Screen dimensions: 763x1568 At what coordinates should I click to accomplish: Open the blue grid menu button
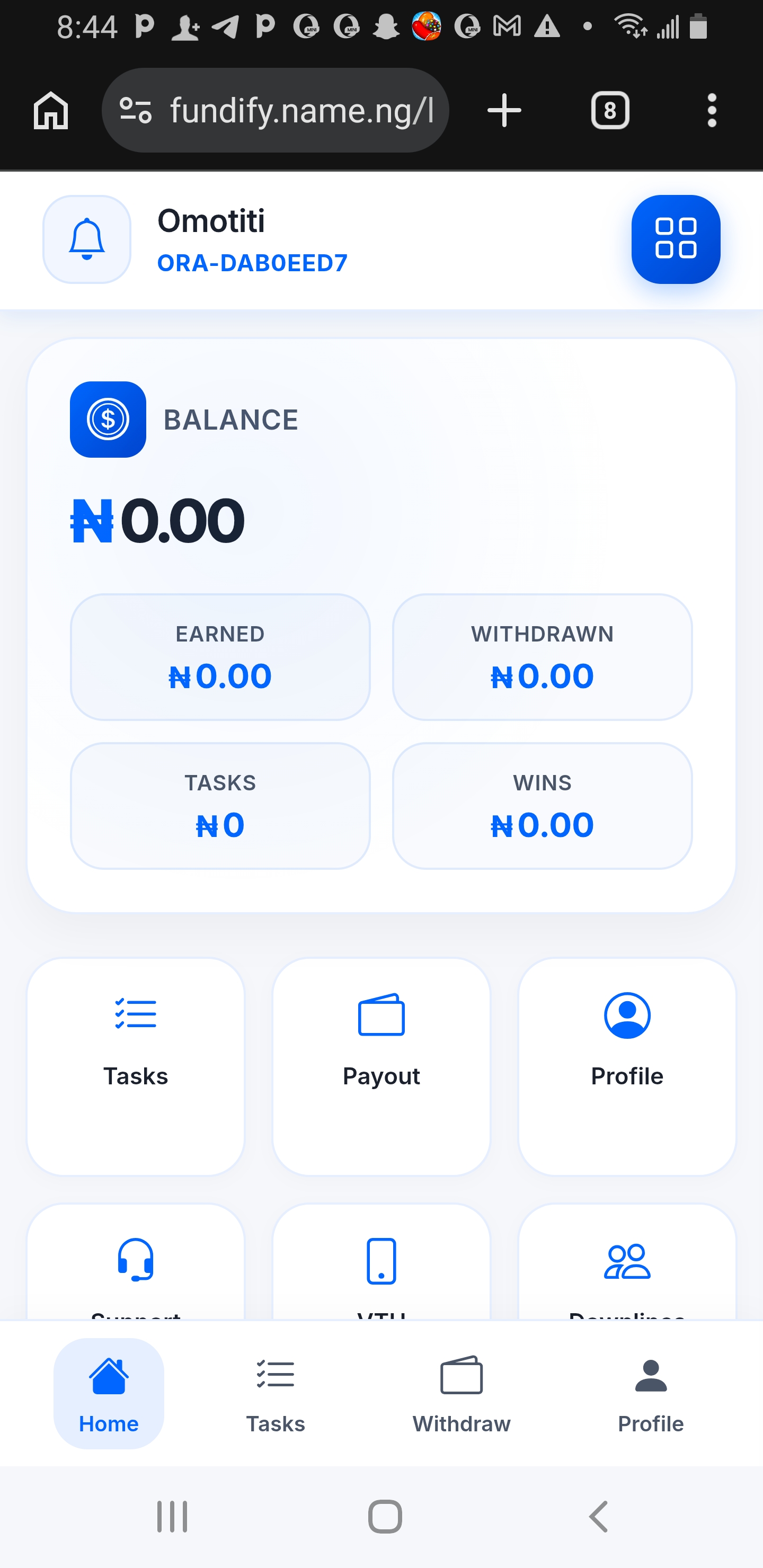point(676,239)
